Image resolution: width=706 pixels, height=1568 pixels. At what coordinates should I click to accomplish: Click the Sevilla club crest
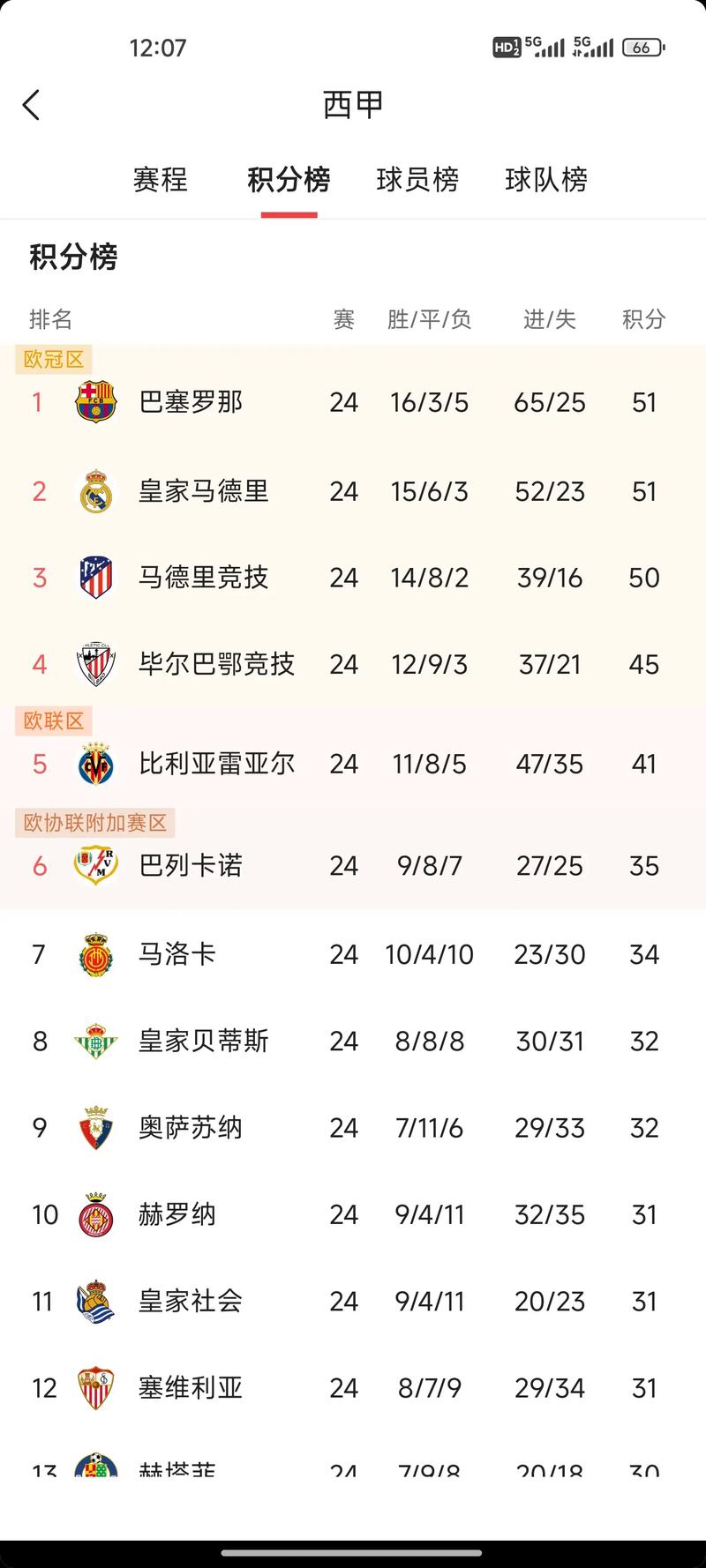95,1387
